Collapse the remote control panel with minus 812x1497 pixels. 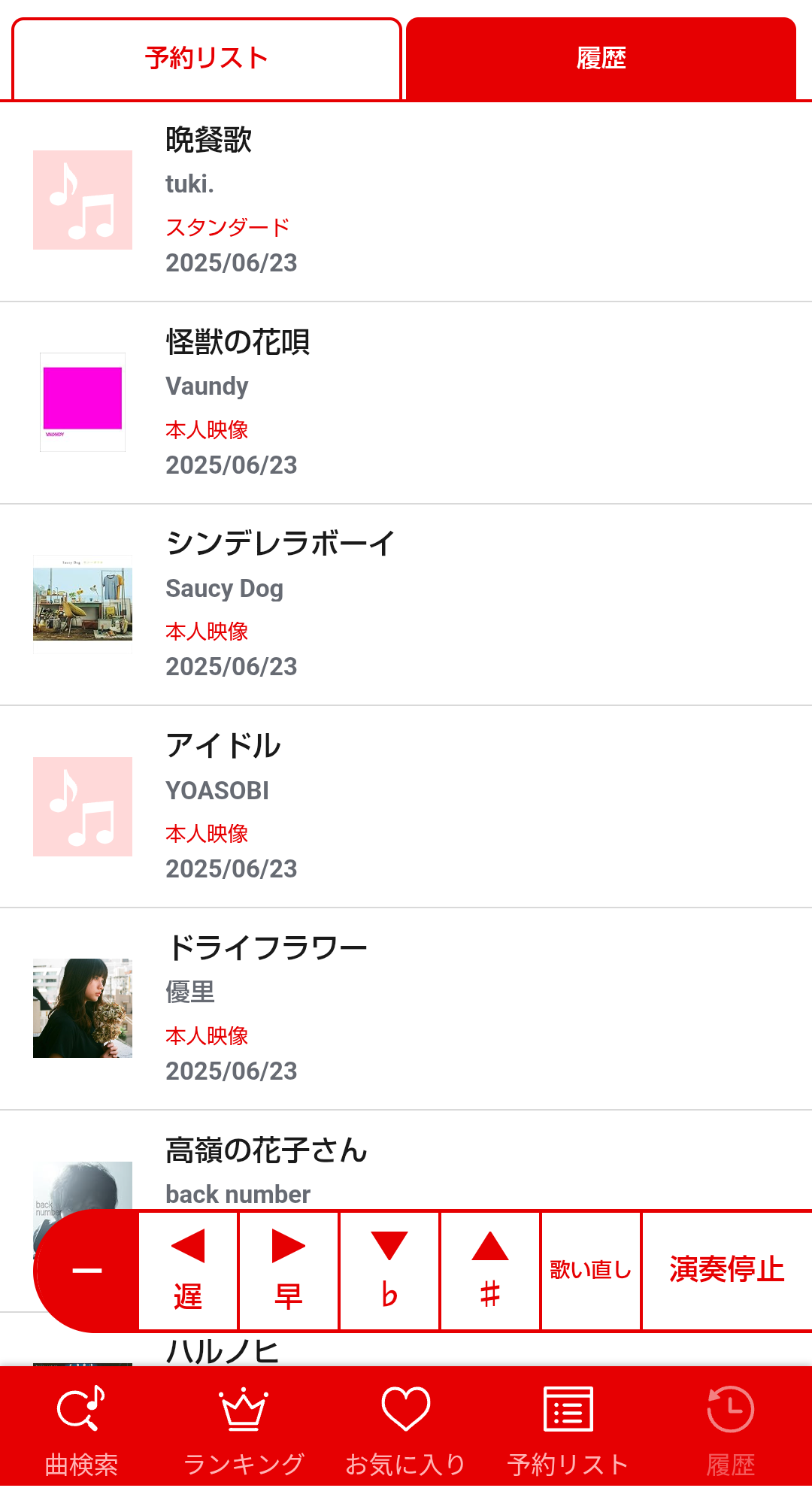87,1271
